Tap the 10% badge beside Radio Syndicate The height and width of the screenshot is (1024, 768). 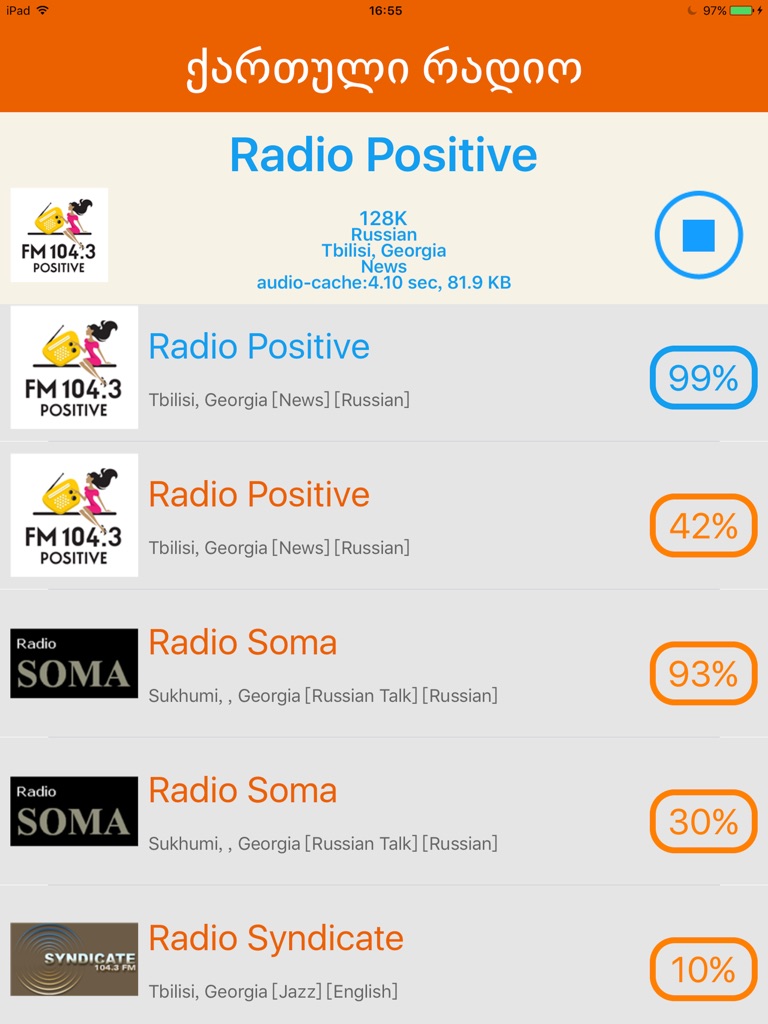[x=703, y=970]
